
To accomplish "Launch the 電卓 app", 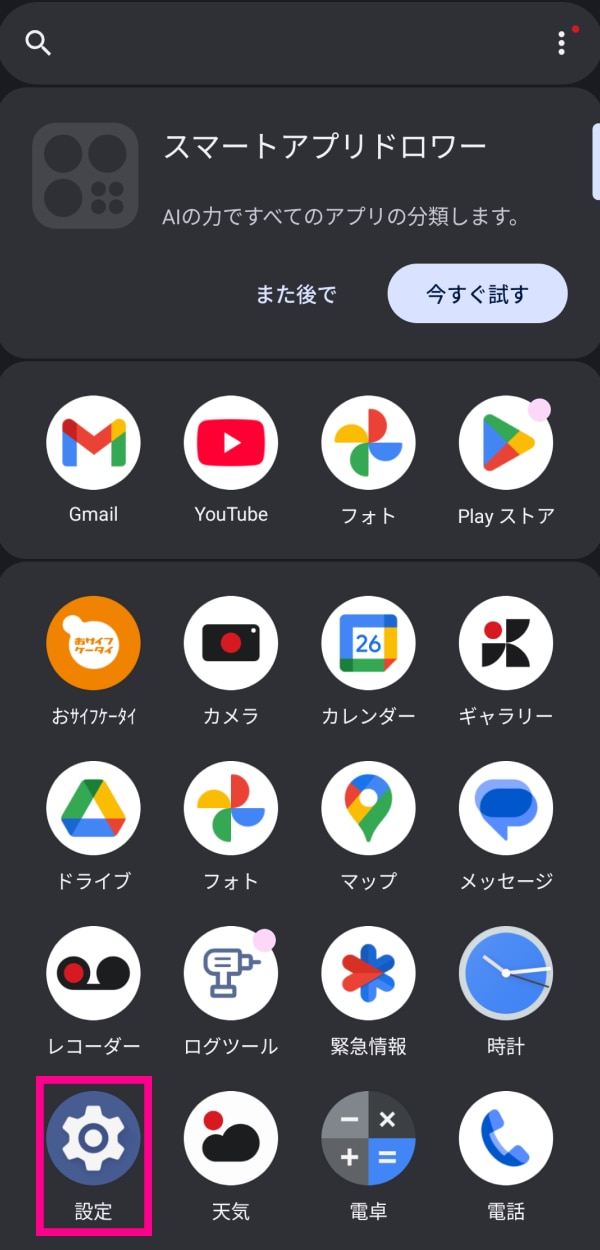I will pyautogui.click(x=368, y=1139).
